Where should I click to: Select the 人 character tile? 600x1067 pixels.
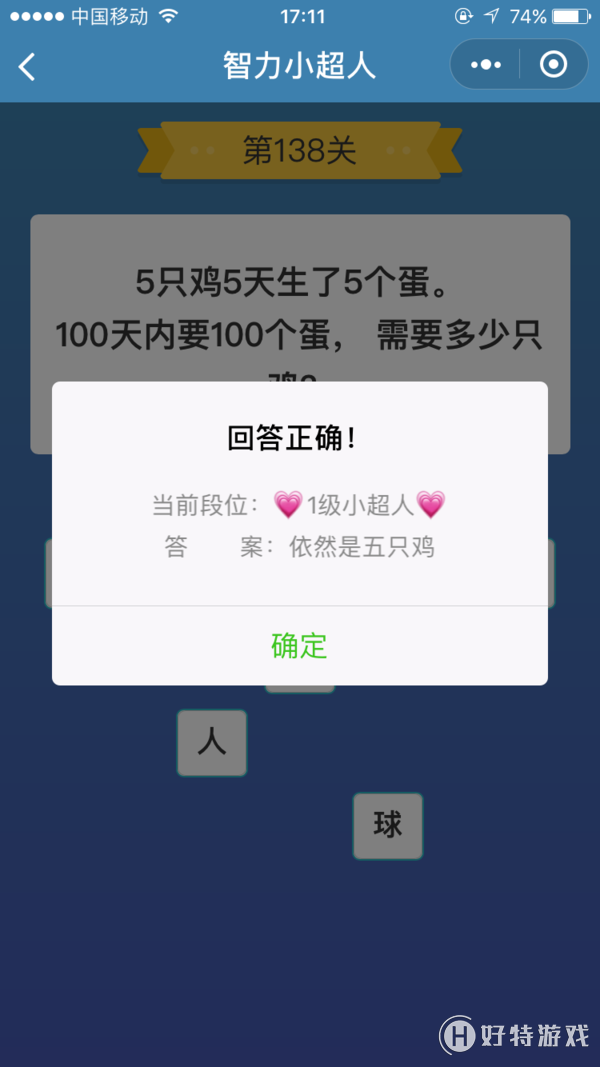[x=212, y=743]
